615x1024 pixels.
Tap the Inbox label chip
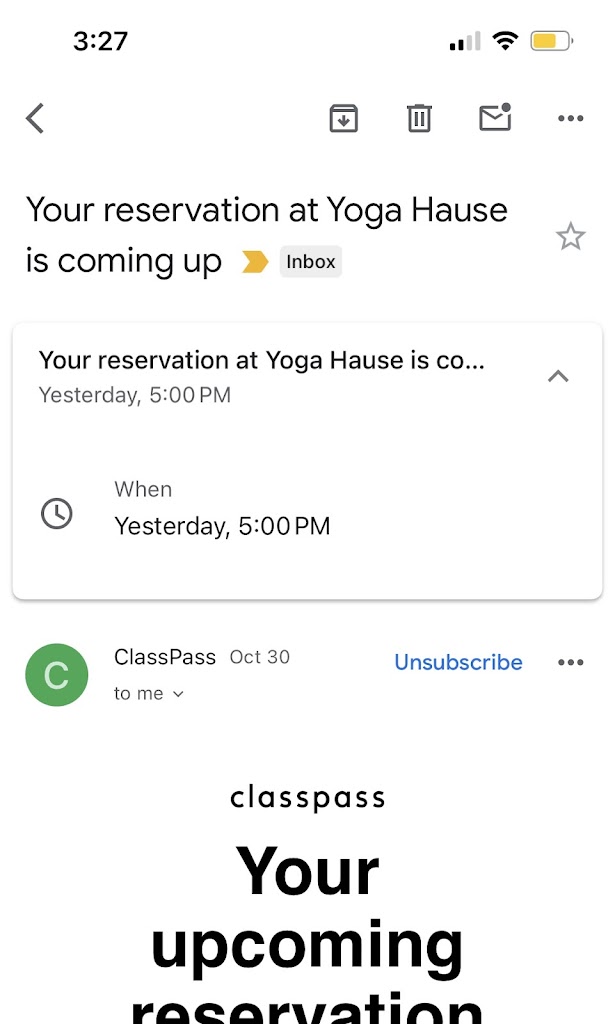point(310,262)
